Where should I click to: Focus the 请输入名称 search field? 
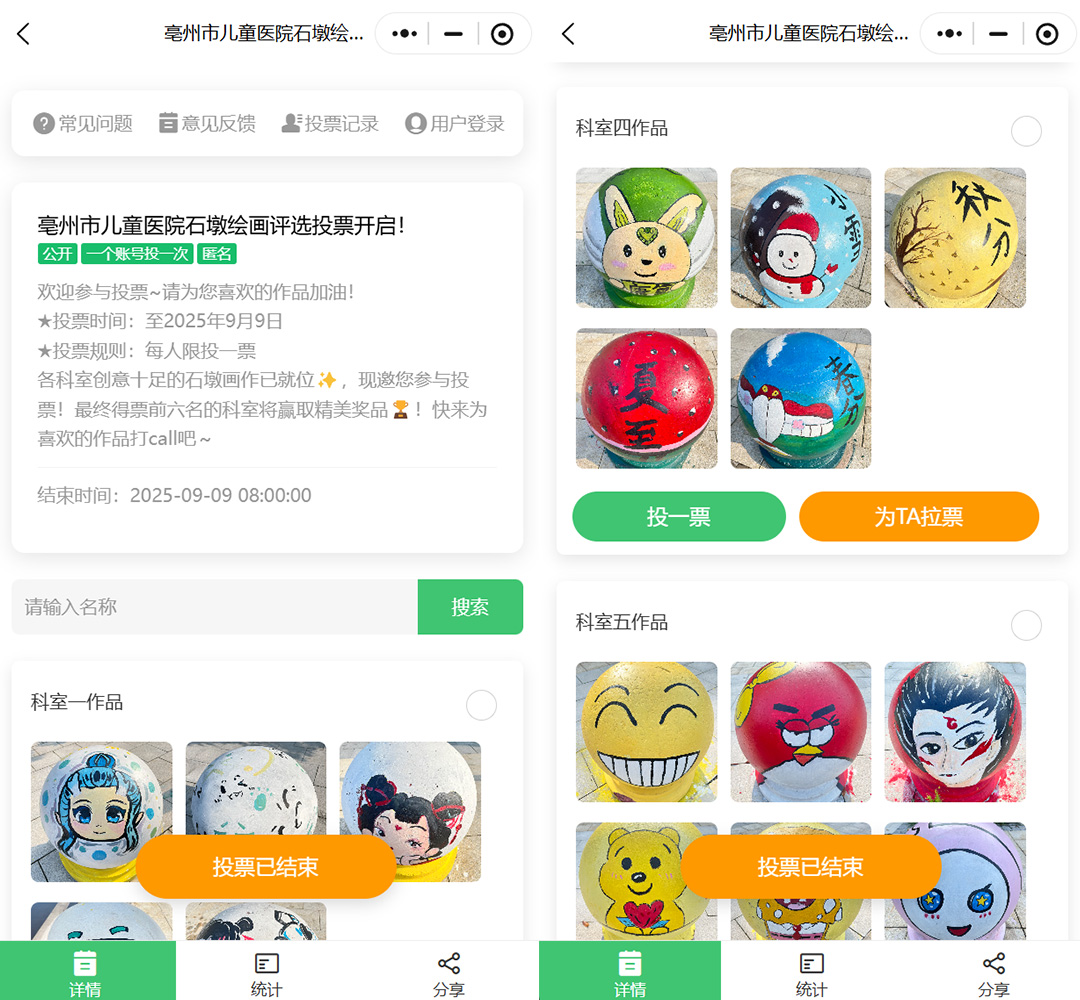pos(215,607)
